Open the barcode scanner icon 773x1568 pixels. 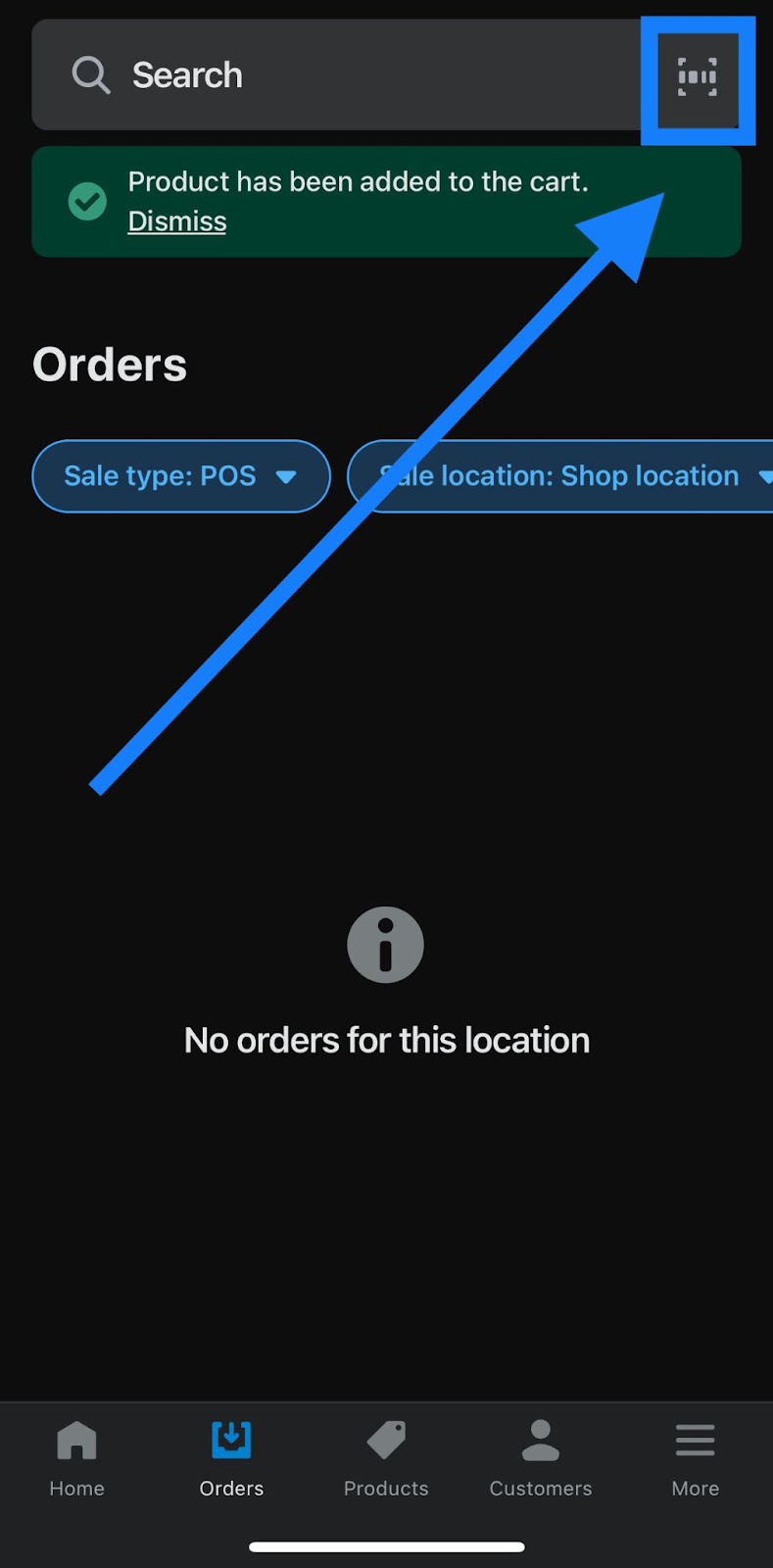698,76
